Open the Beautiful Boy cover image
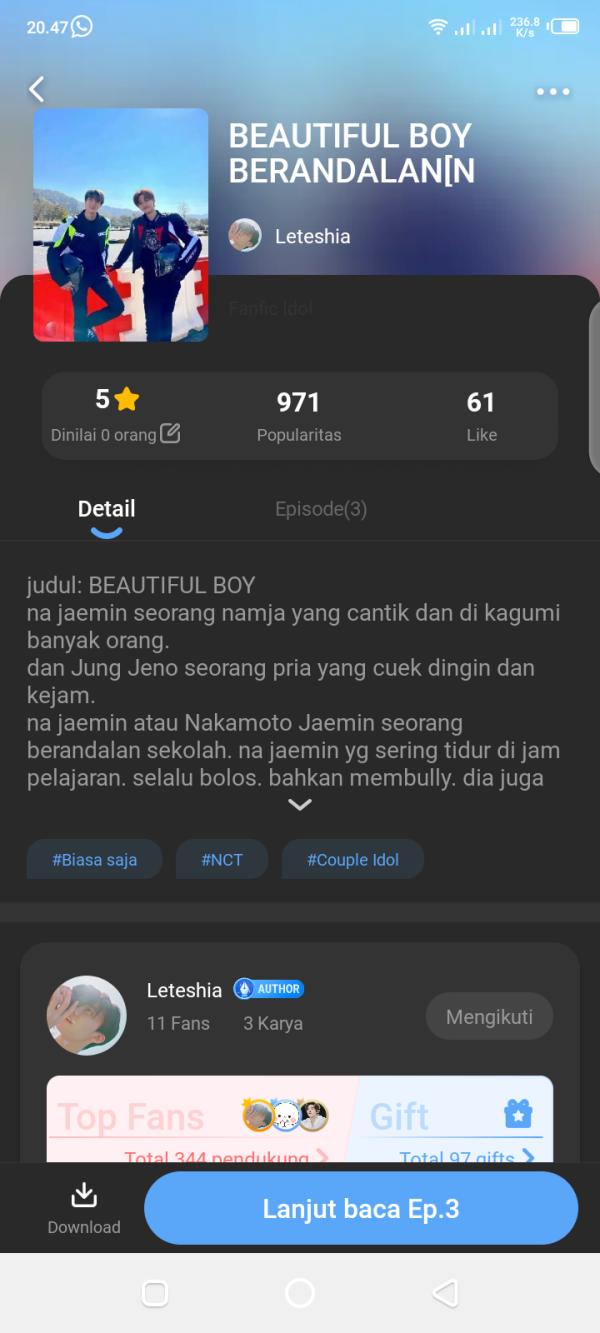 pos(121,225)
